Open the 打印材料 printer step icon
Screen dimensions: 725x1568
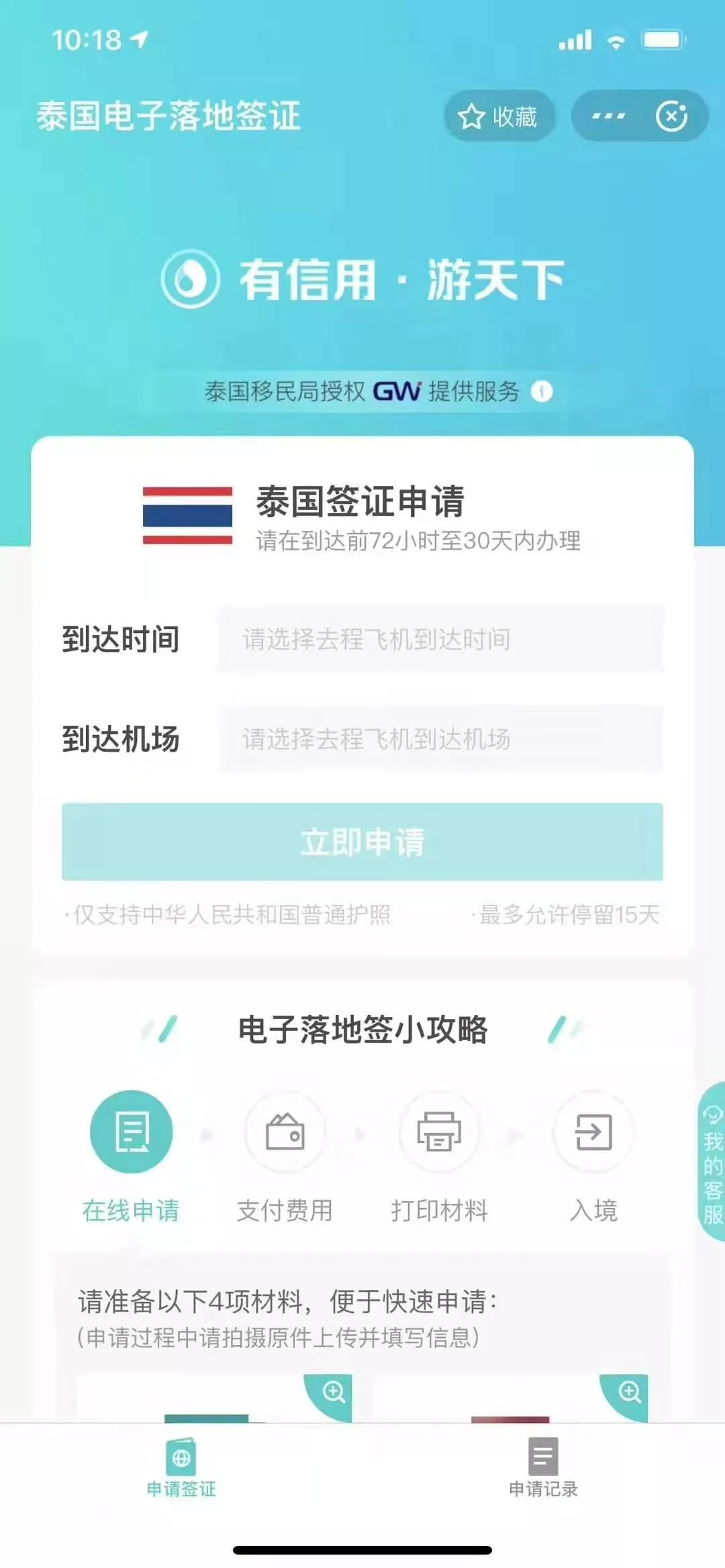pyautogui.click(x=439, y=1130)
